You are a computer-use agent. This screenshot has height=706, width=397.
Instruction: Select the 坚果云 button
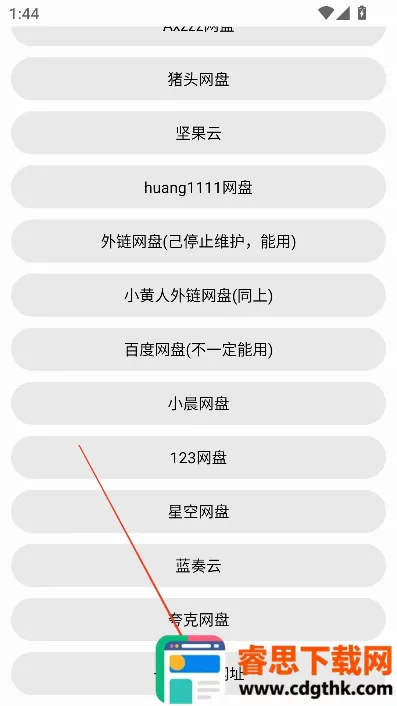[198, 133]
